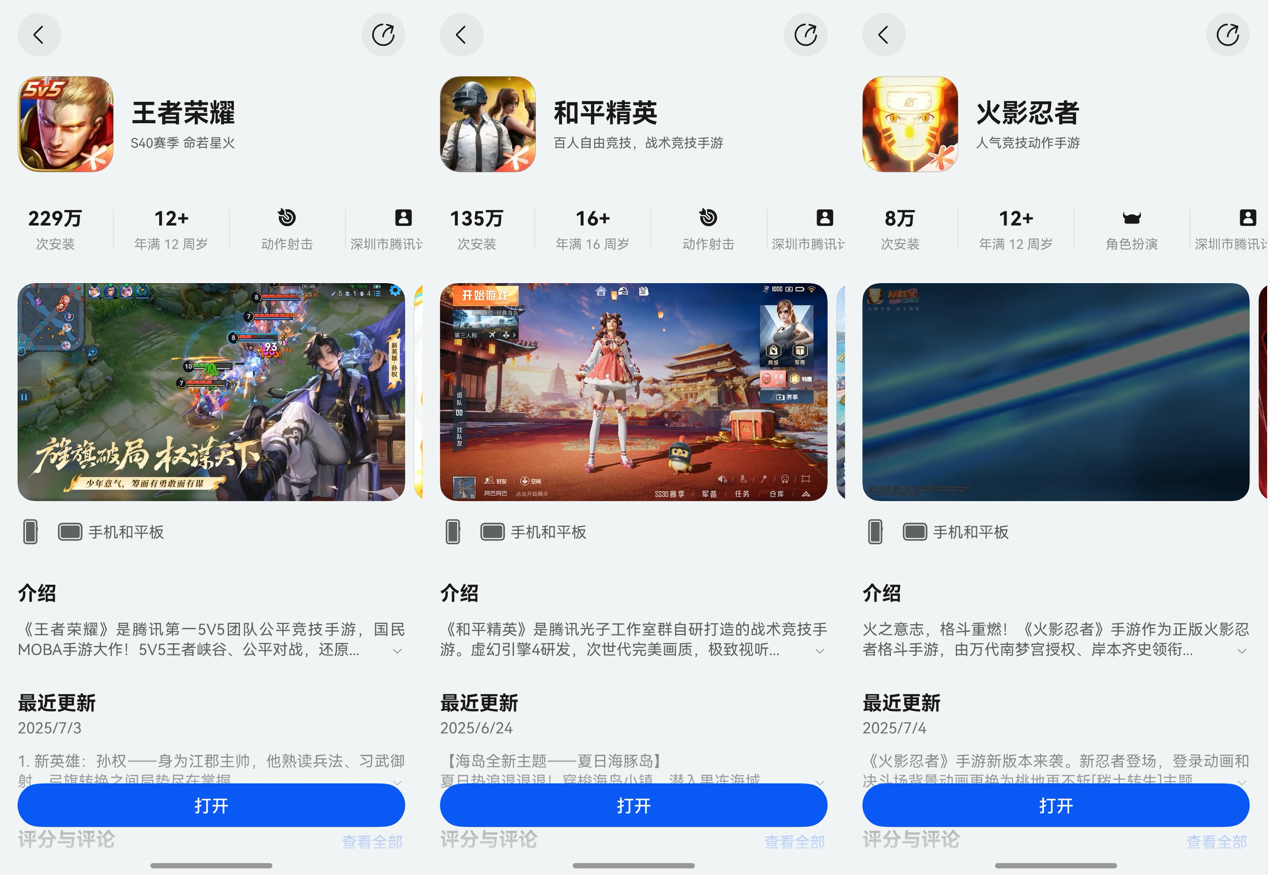
Task: View the 火影忍者 preview screenshot
Action: click(1055, 392)
